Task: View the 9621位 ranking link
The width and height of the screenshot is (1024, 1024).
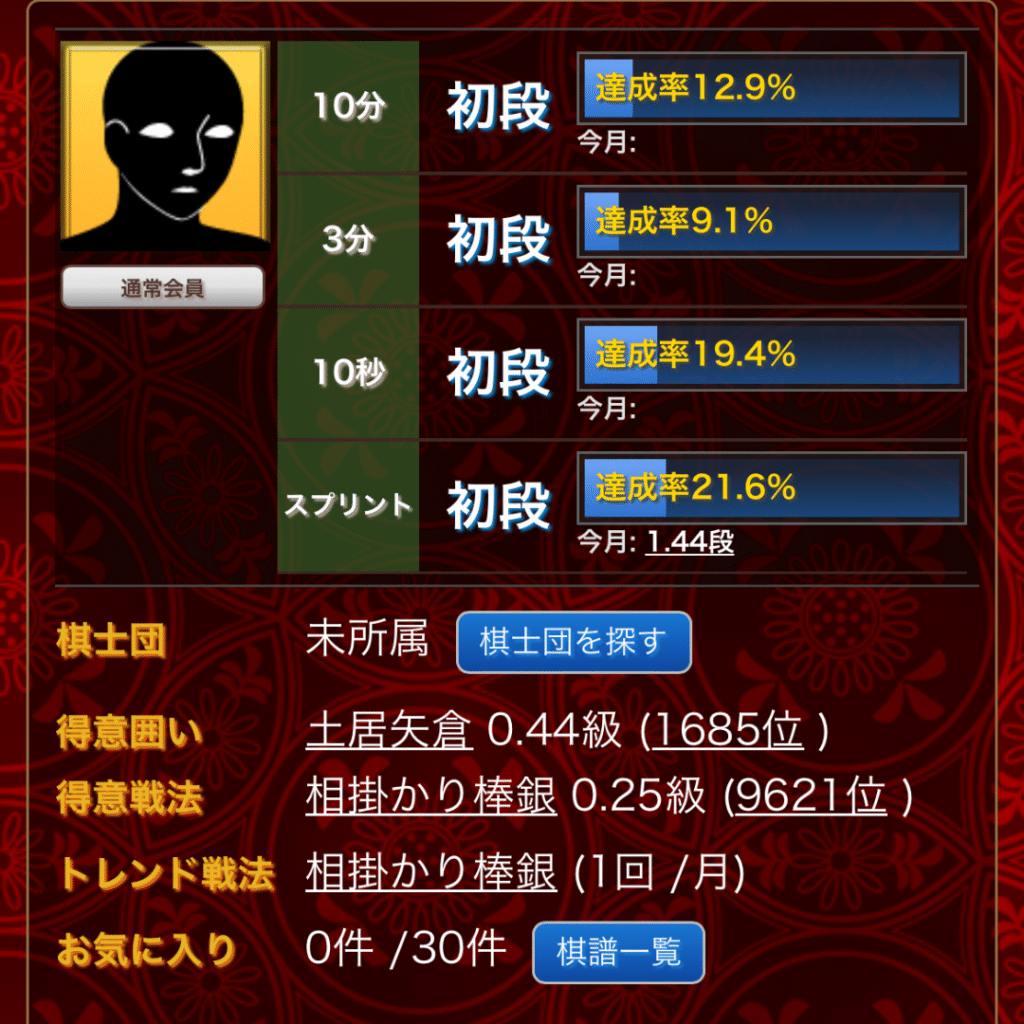Action: [x=806, y=797]
